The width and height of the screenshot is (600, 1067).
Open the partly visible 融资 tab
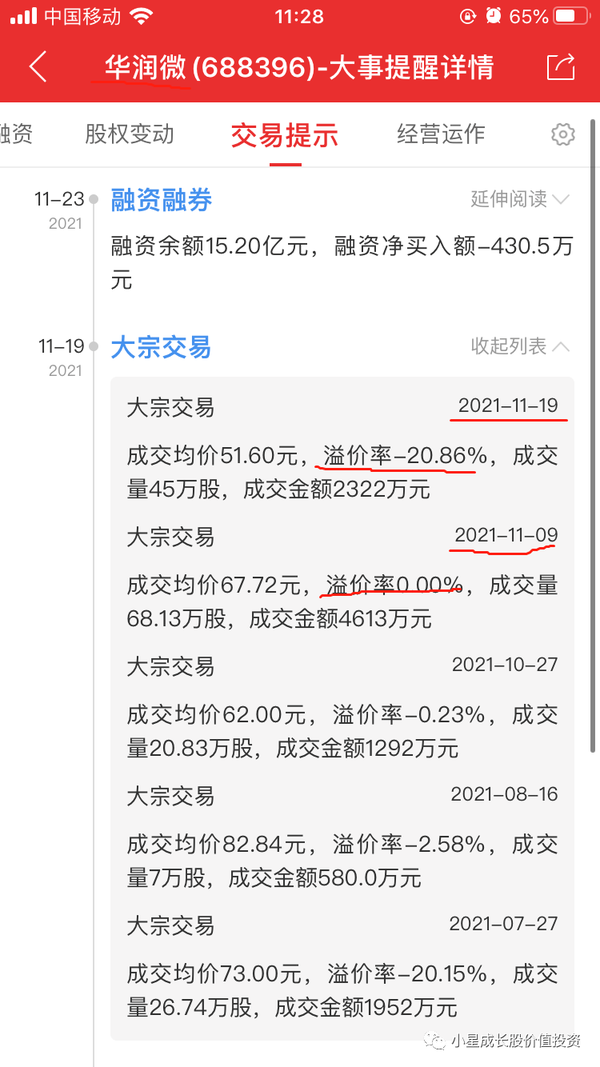click(x=16, y=134)
